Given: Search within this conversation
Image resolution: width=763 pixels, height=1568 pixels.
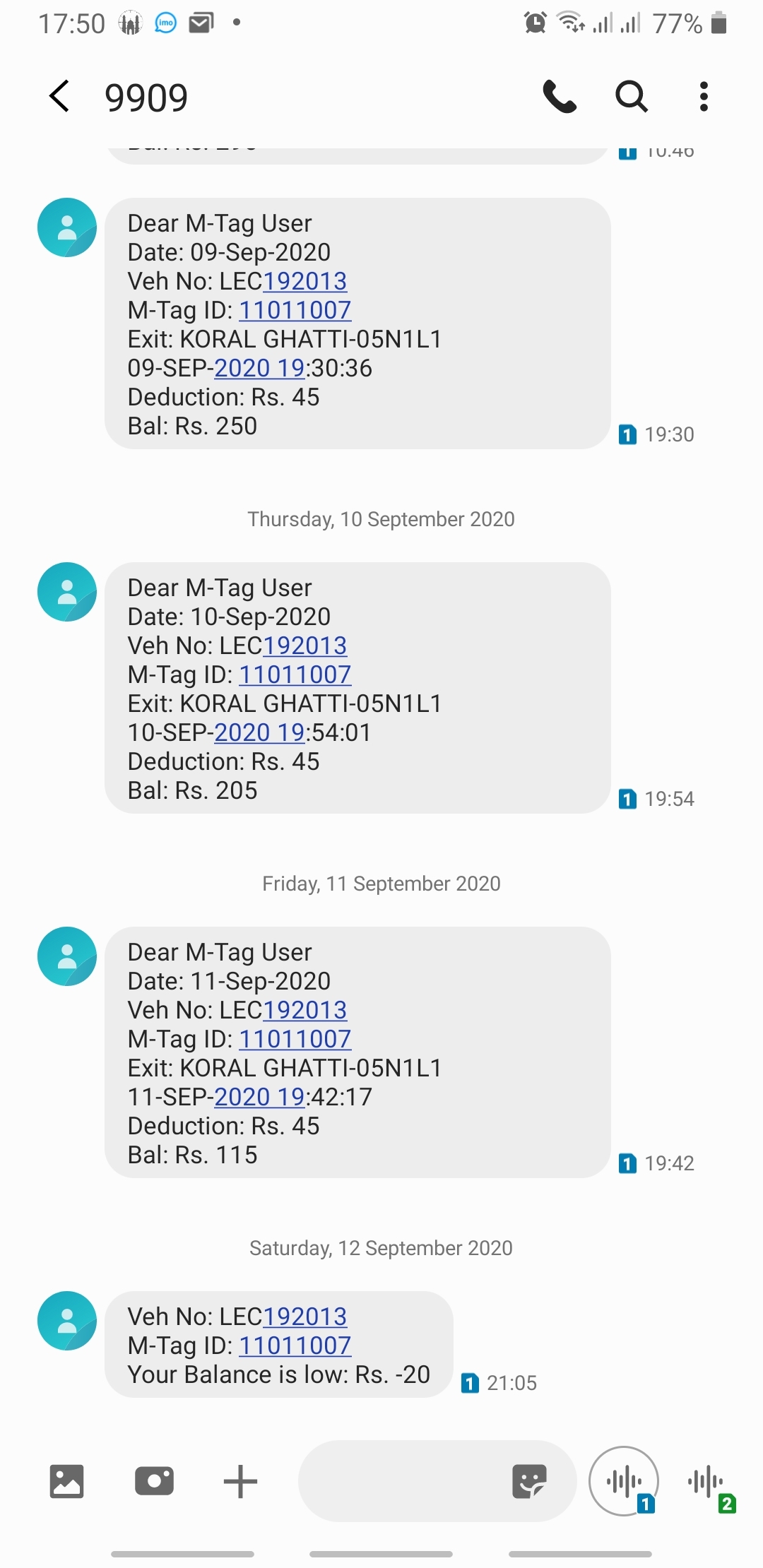Looking at the screenshot, I should point(632,96).
